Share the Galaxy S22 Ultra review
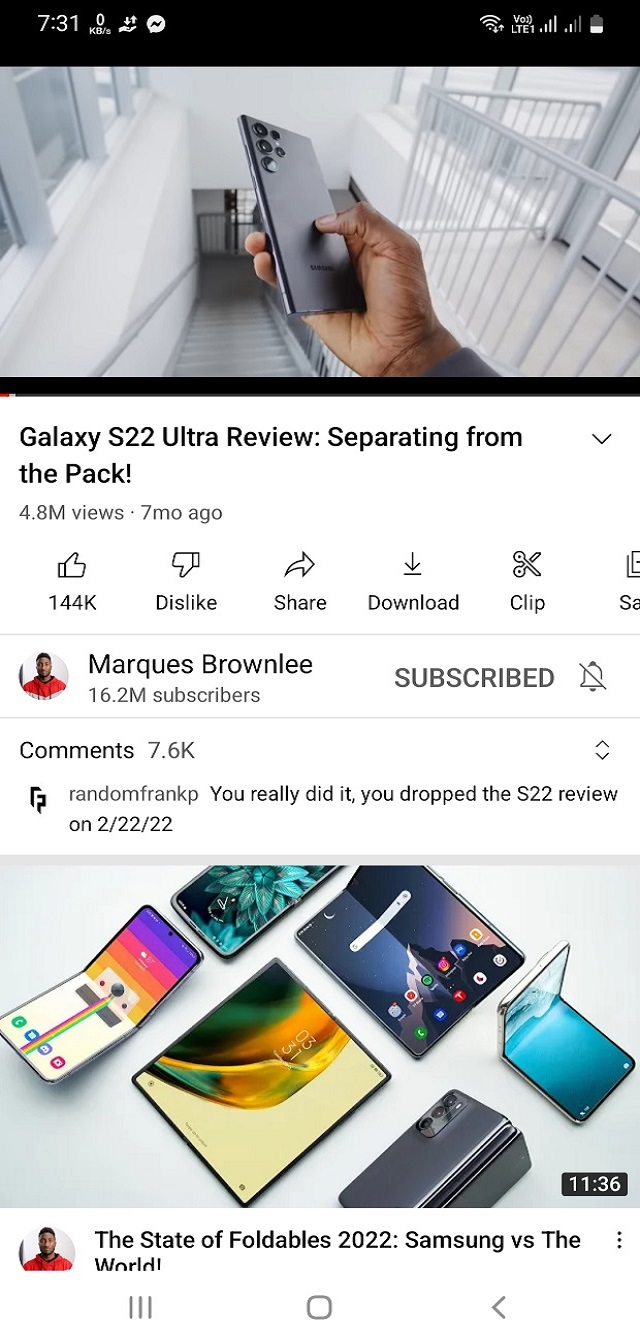 [300, 580]
